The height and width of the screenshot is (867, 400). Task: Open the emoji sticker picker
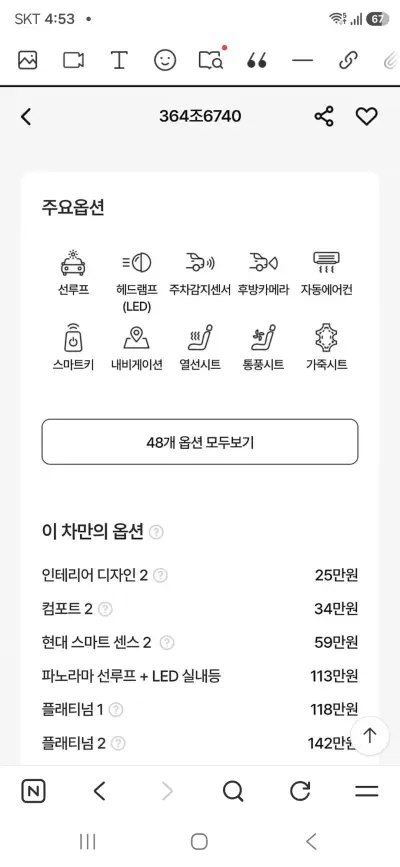click(x=165, y=60)
